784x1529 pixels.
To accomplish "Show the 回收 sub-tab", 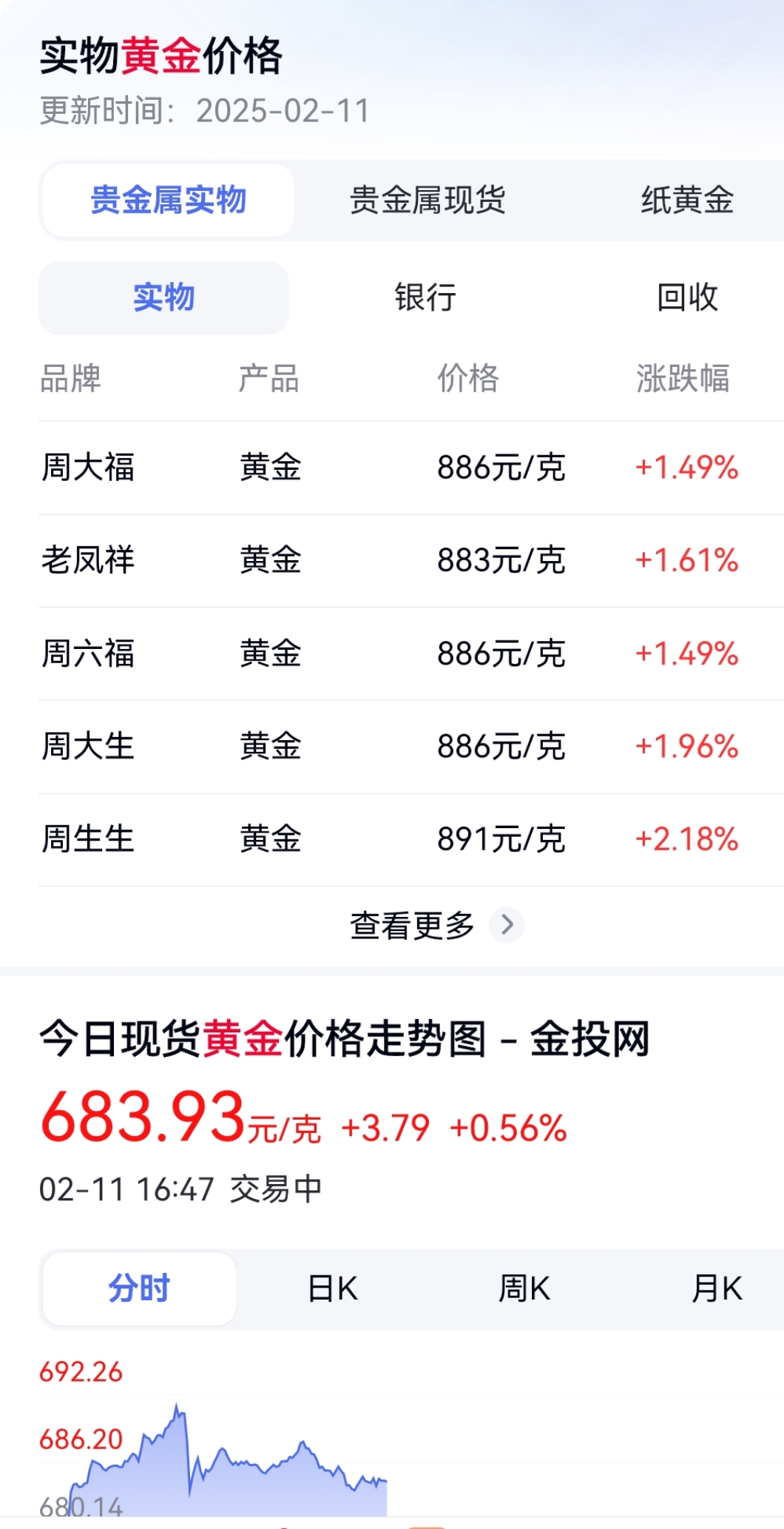I will click(x=687, y=298).
